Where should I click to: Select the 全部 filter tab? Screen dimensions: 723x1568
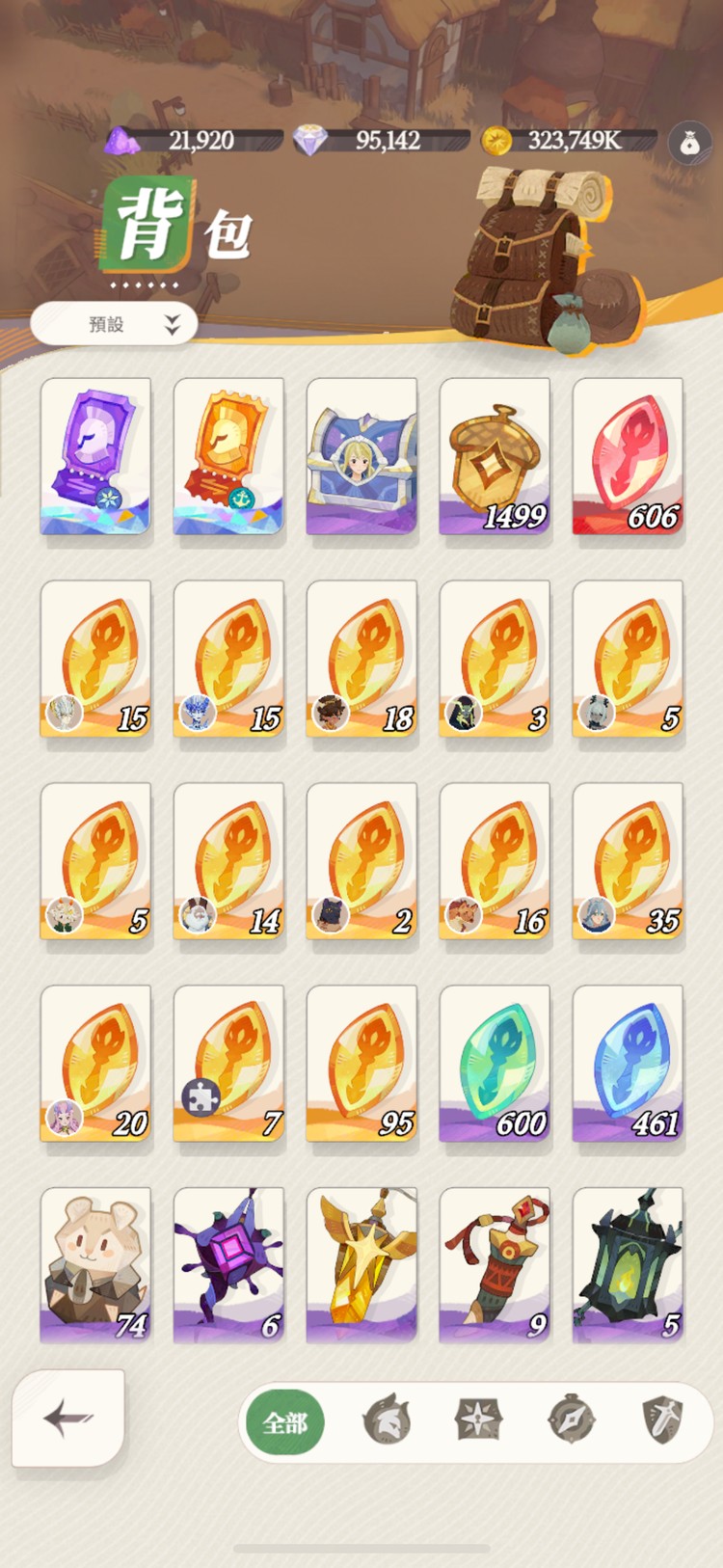point(285,1422)
